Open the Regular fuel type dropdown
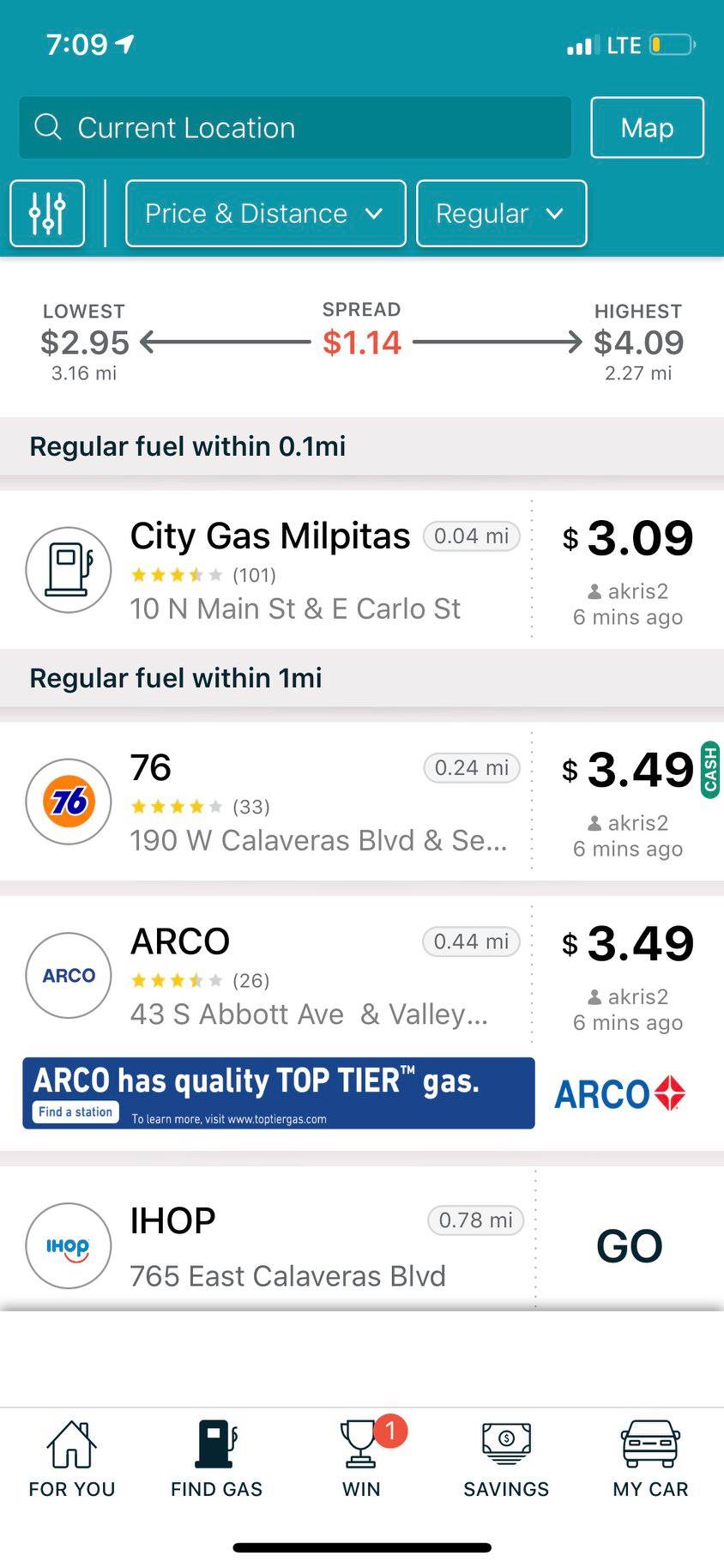724x1568 pixels. click(x=501, y=214)
